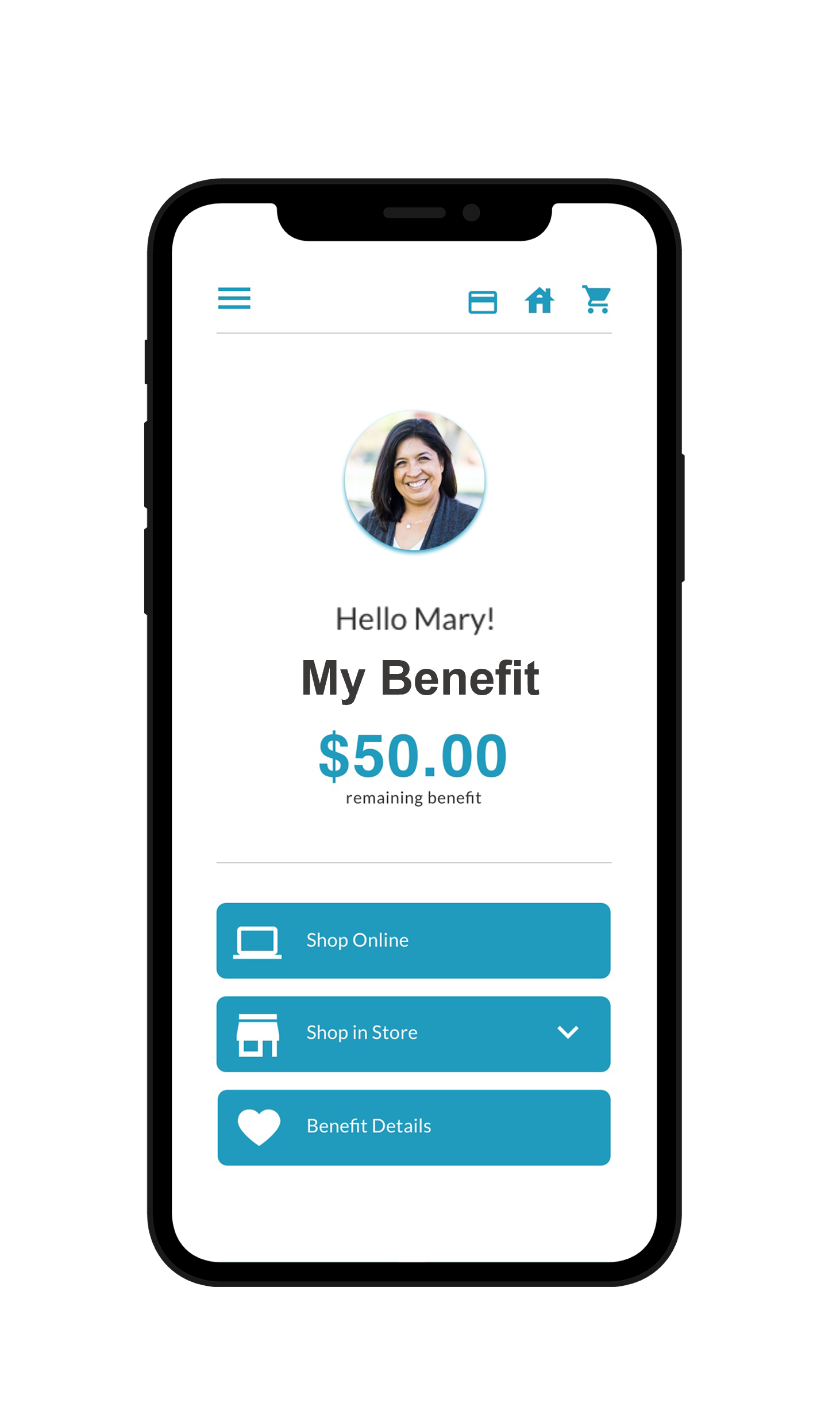Select the Shop Online button
The width and height of the screenshot is (840, 1422).
(413, 941)
